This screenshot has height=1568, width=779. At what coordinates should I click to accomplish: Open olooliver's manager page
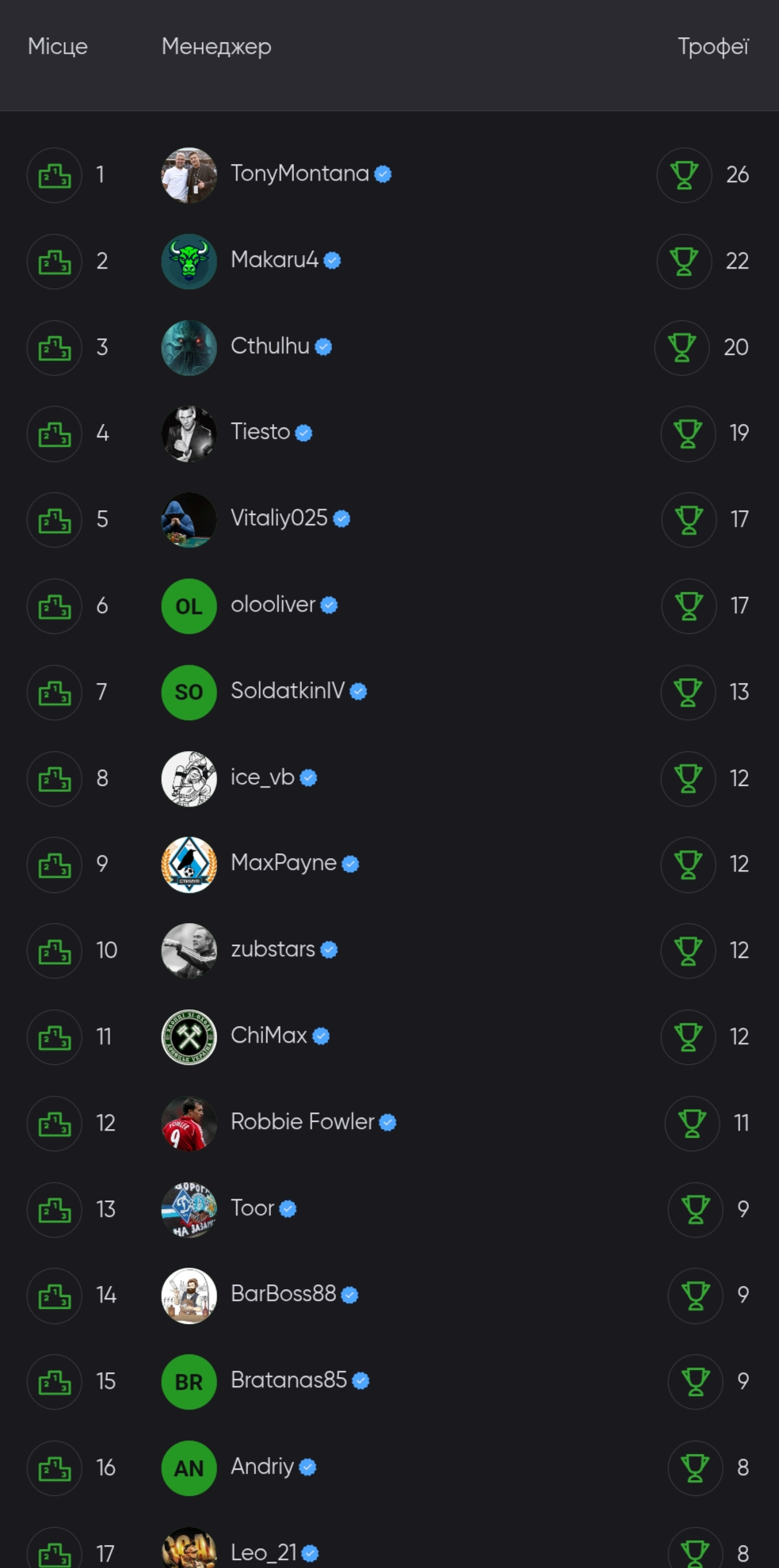(x=273, y=605)
